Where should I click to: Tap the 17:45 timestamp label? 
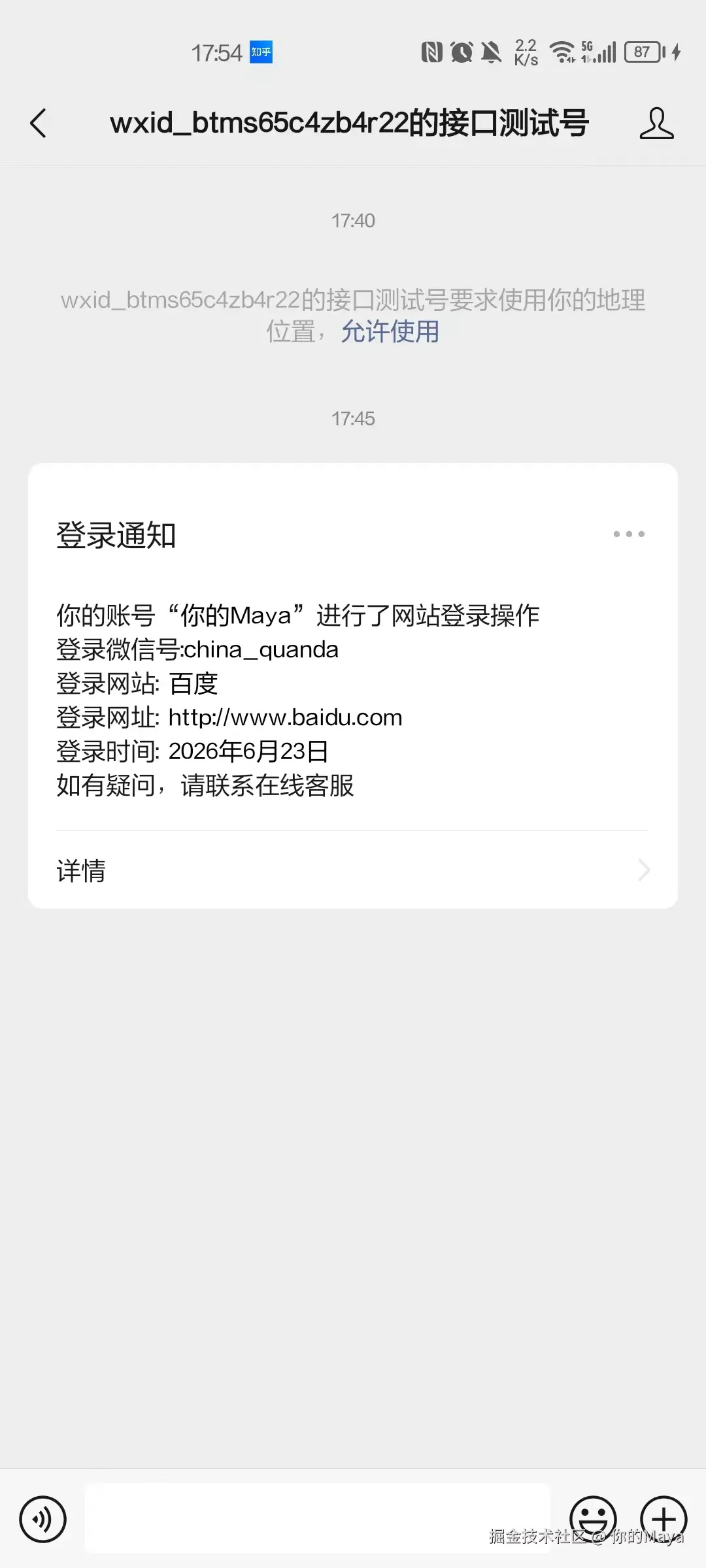[353, 419]
